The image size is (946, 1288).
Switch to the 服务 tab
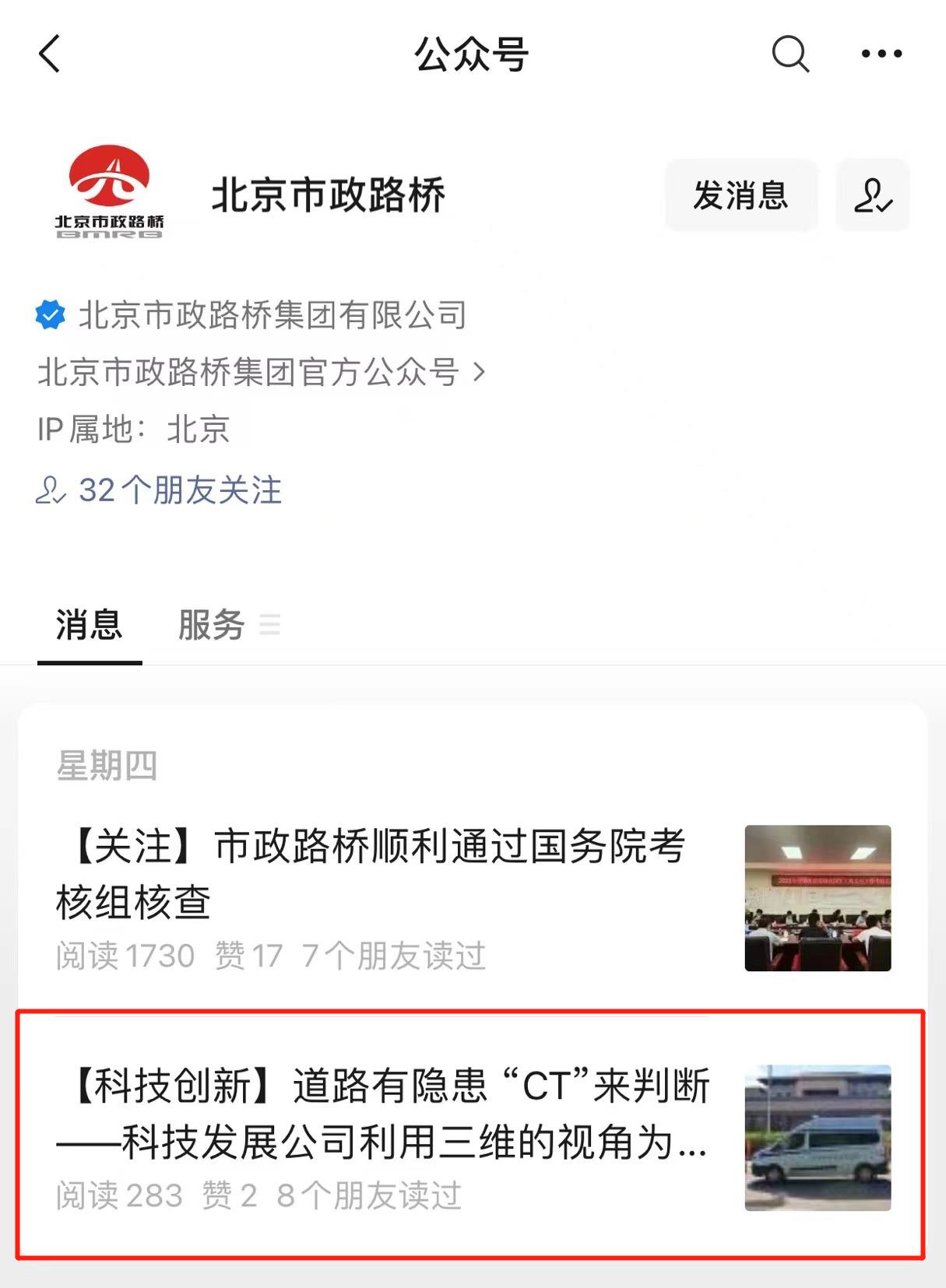212,625
